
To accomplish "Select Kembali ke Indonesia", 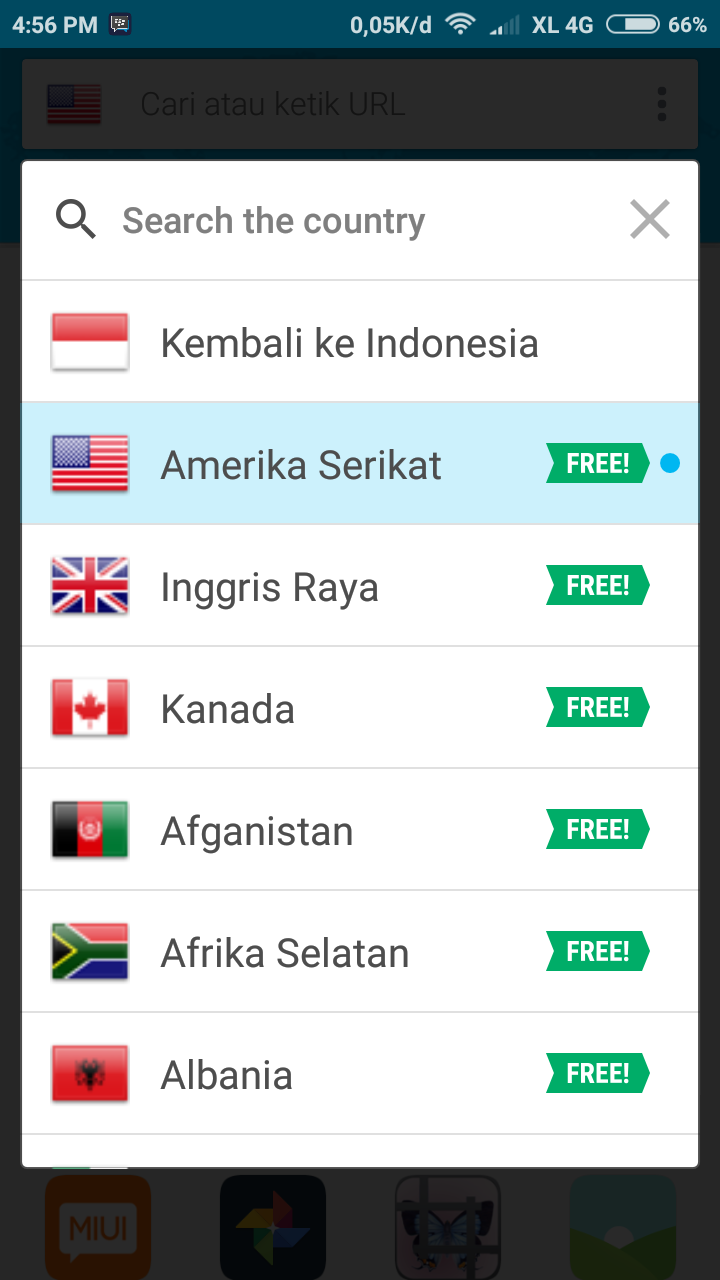I will point(349,343).
